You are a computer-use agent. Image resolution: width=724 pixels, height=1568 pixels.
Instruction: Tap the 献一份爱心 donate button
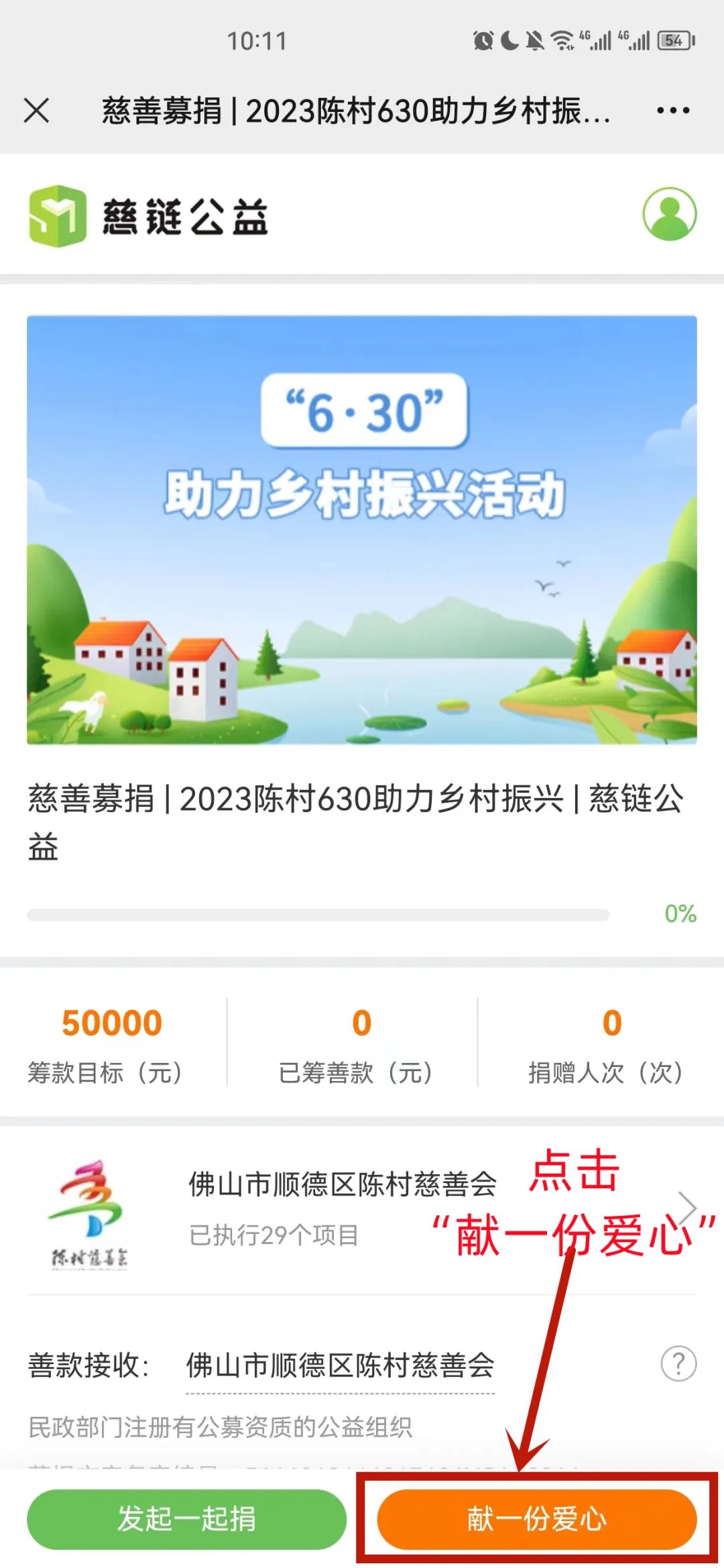coord(537,1519)
